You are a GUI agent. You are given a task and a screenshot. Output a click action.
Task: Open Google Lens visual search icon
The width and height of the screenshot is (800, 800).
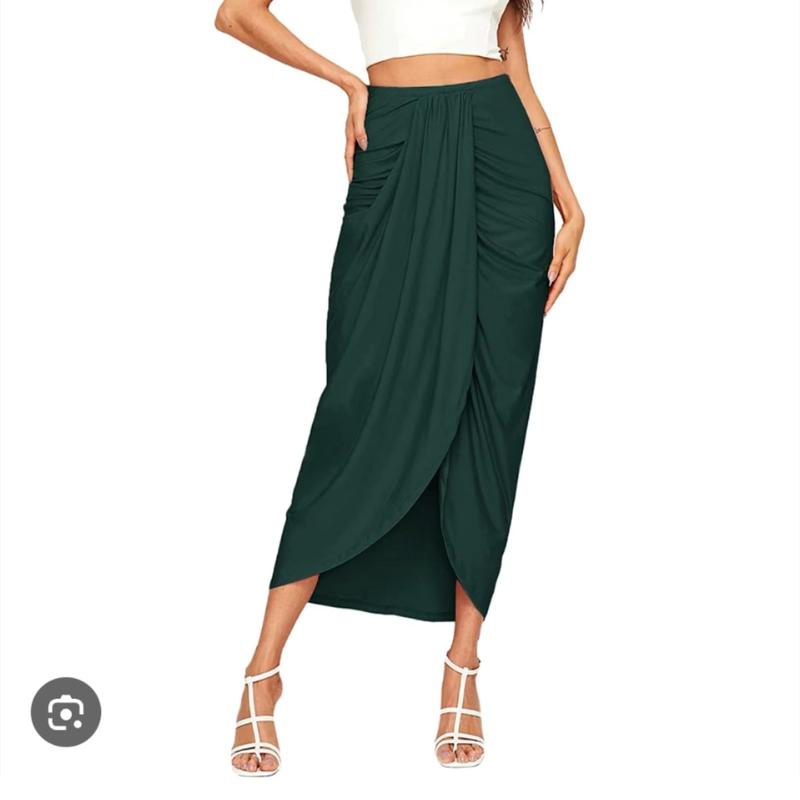click(x=66, y=712)
